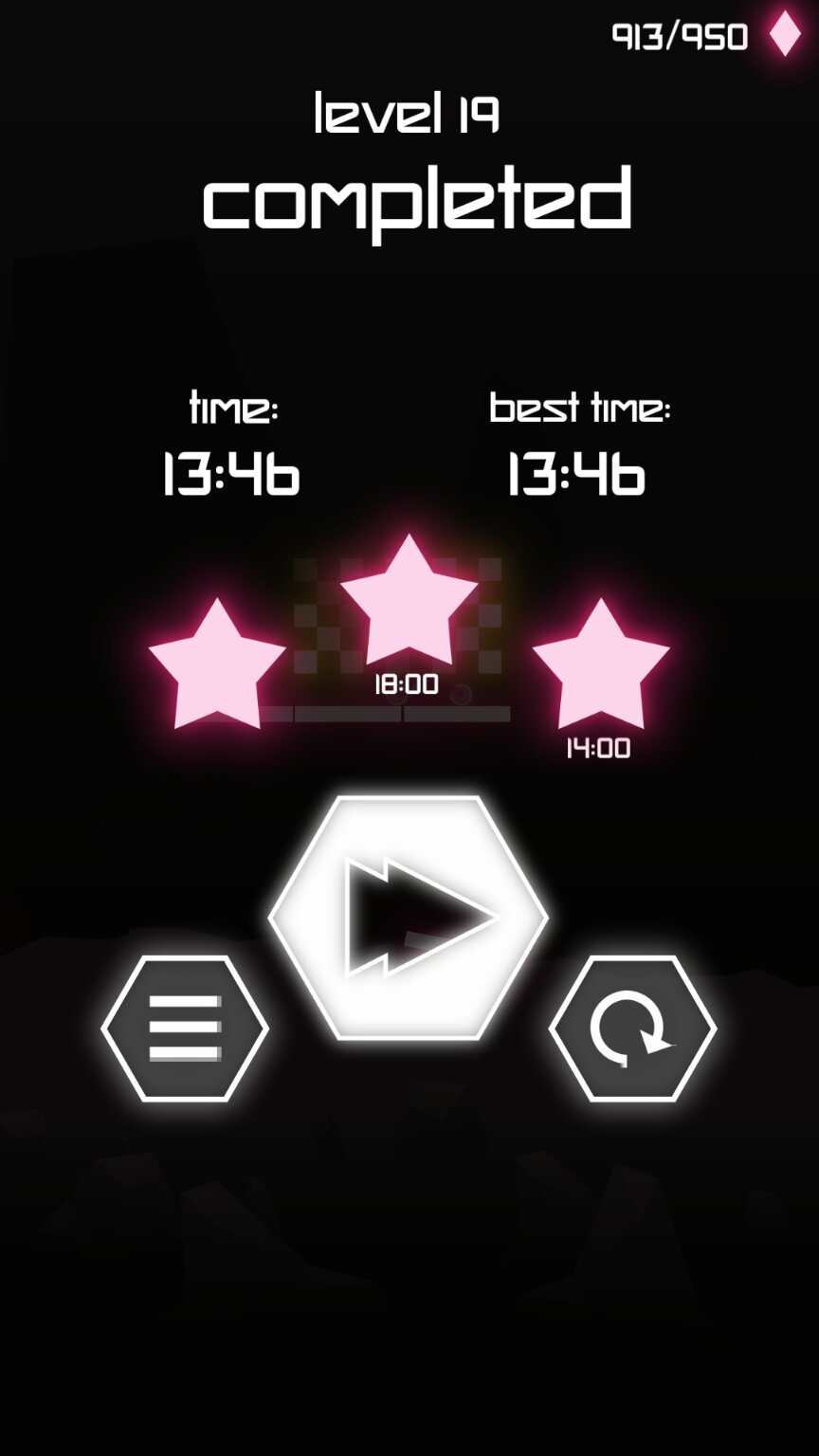Continue to the next level
This screenshot has height=1456, width=819.
click(409, 918)
